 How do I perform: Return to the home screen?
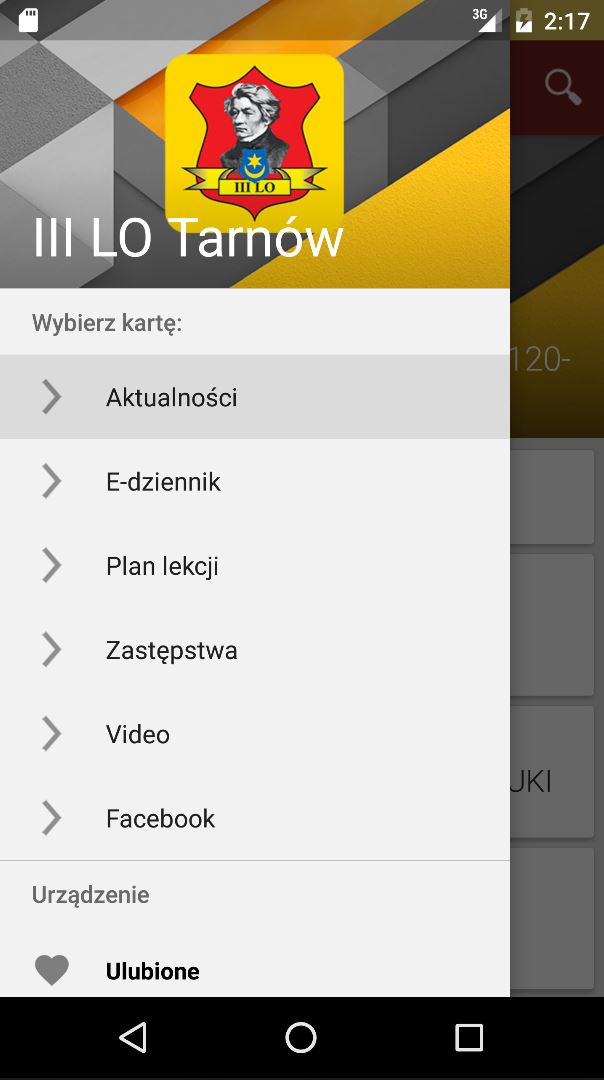[x=301, y=1037]
